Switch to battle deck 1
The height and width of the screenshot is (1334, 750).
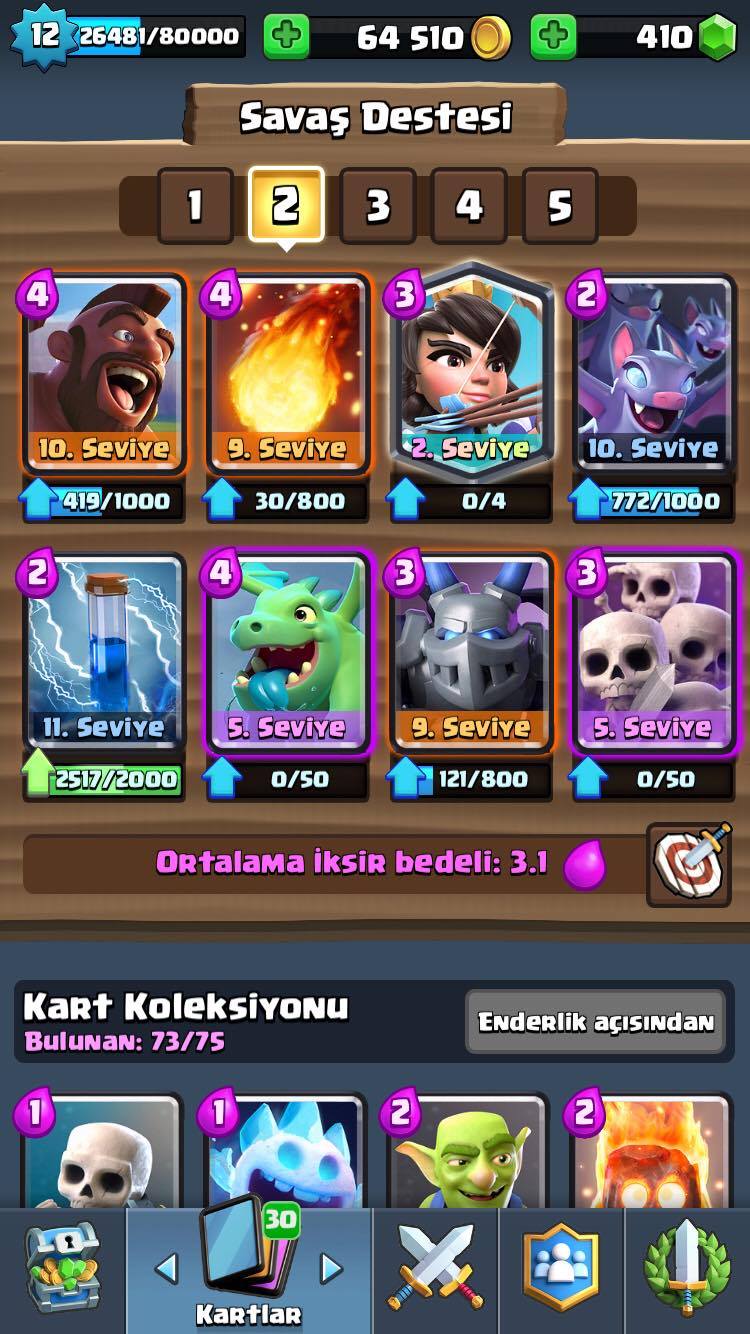(194, 206)
